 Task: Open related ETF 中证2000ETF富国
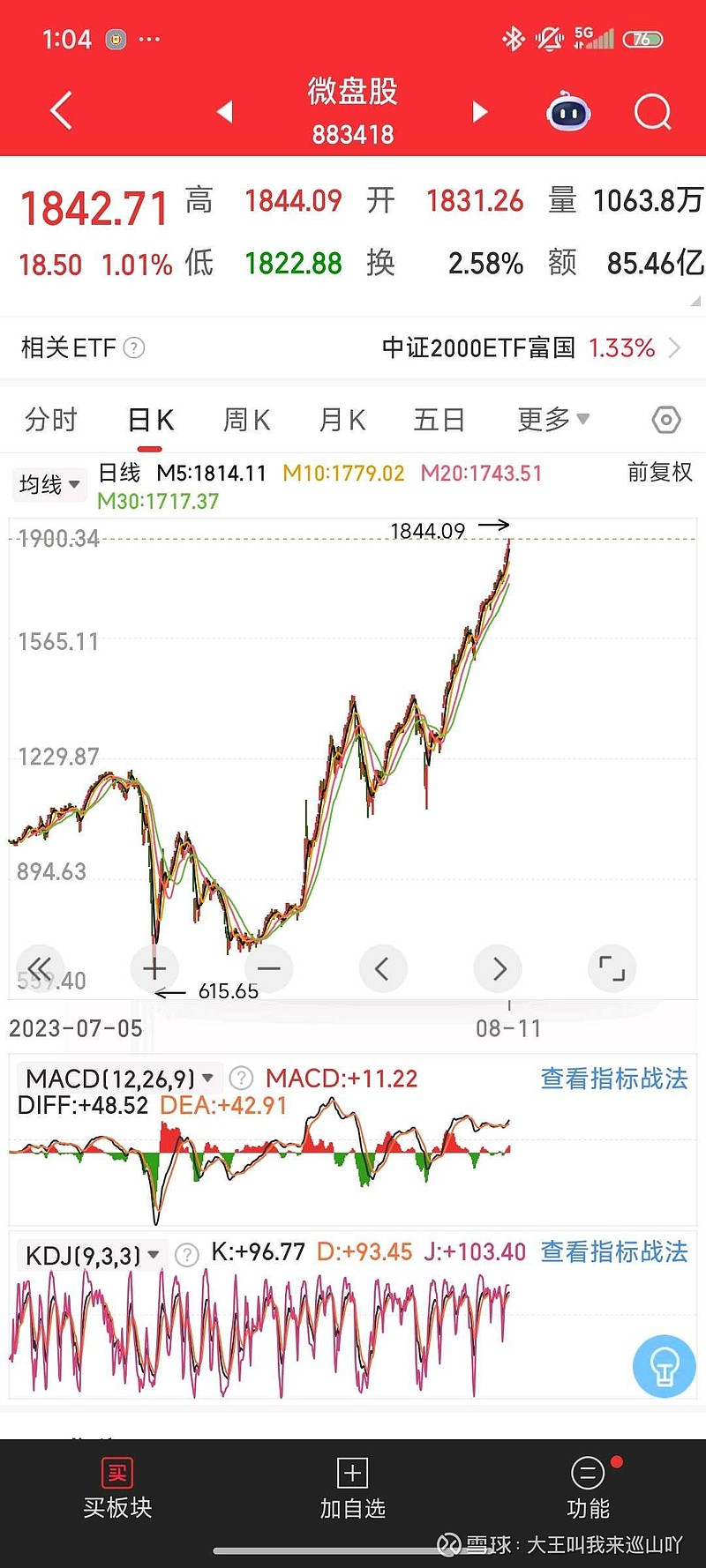(529, 348)
